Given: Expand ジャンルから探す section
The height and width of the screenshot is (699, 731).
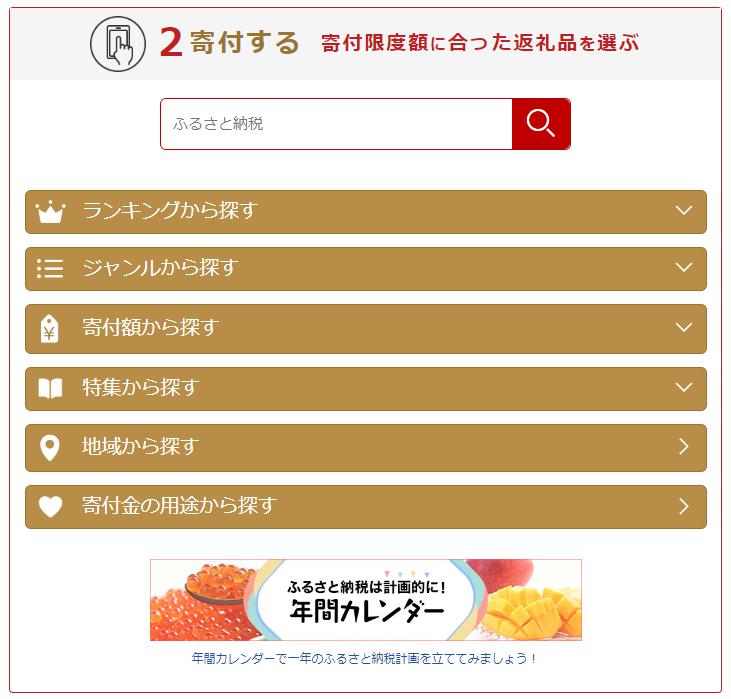Looking at the screenshot, I should [365, 268].
